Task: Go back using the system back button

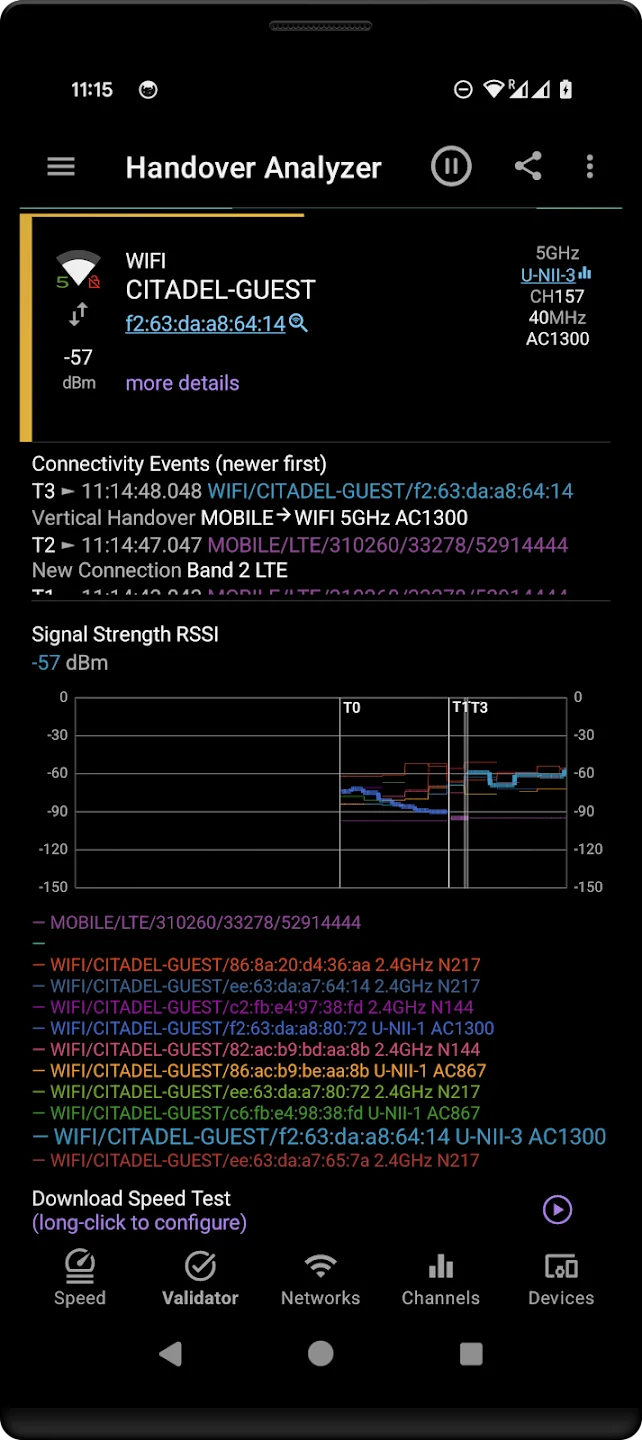Action: pos(171,1354)
